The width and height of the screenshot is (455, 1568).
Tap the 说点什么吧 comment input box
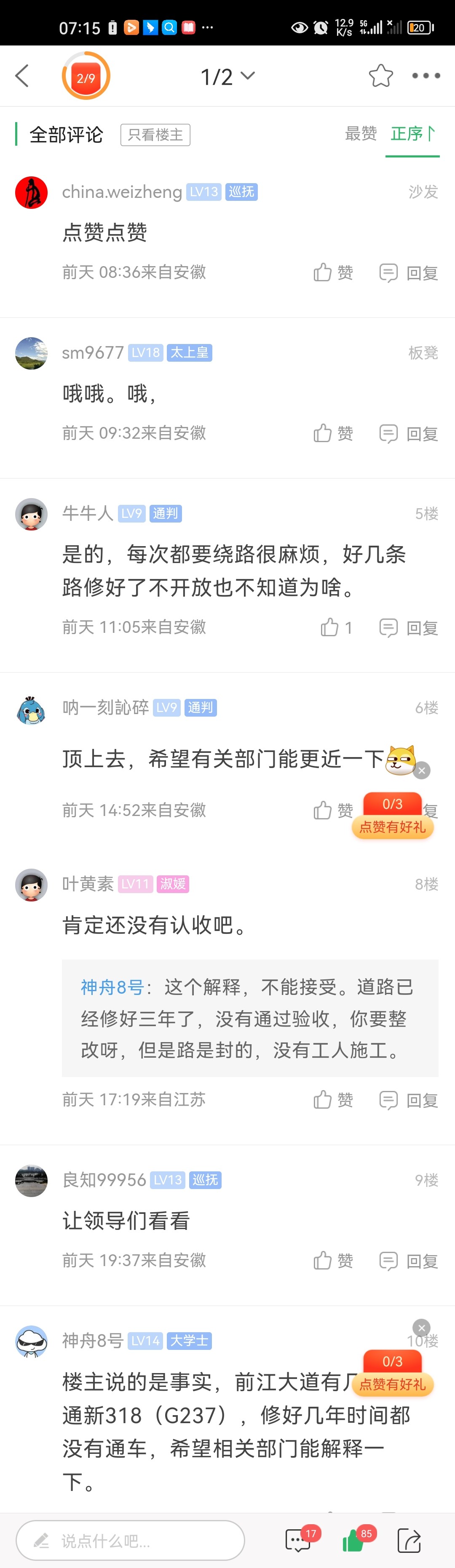pyautogui.click(x=130, y=1541)
